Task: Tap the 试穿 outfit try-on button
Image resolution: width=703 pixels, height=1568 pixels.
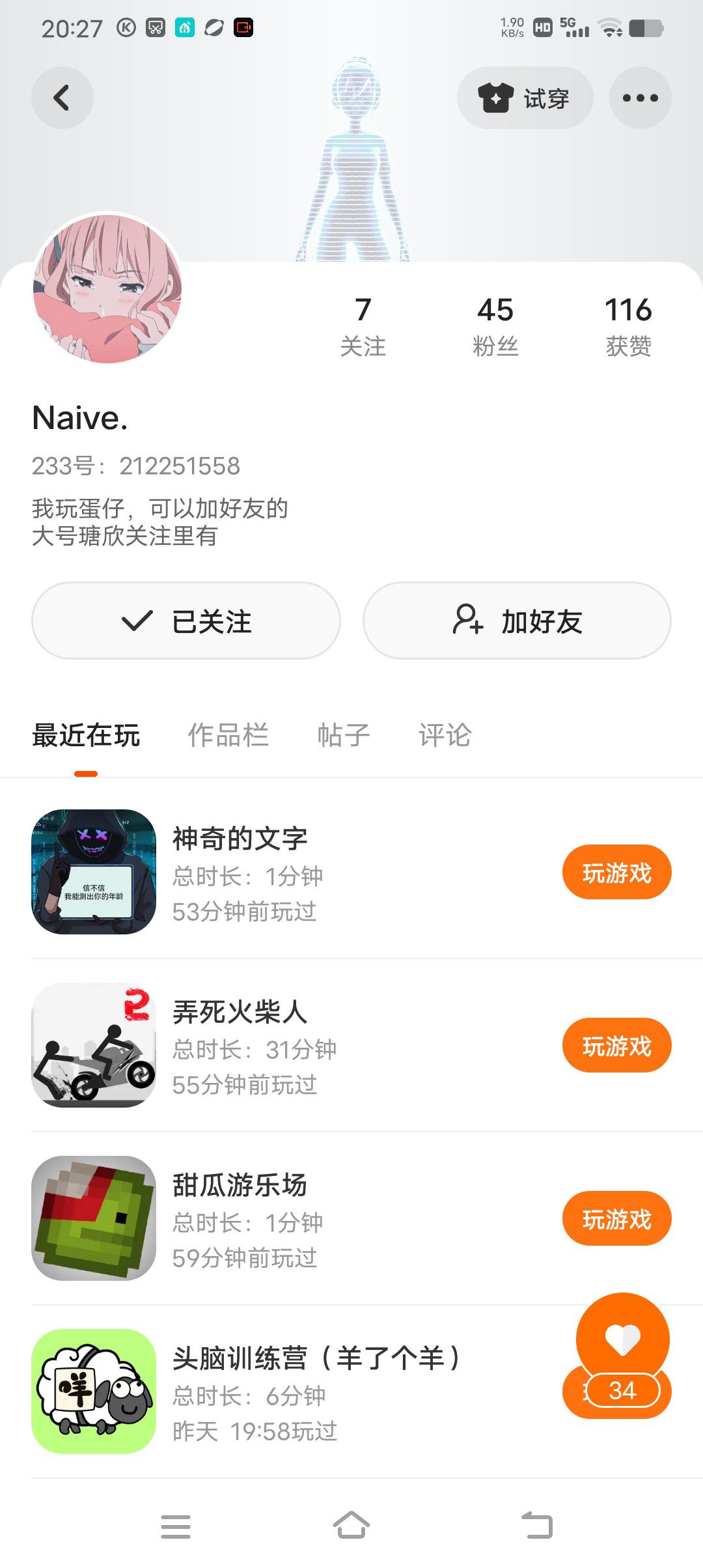Action: point(525,98)
